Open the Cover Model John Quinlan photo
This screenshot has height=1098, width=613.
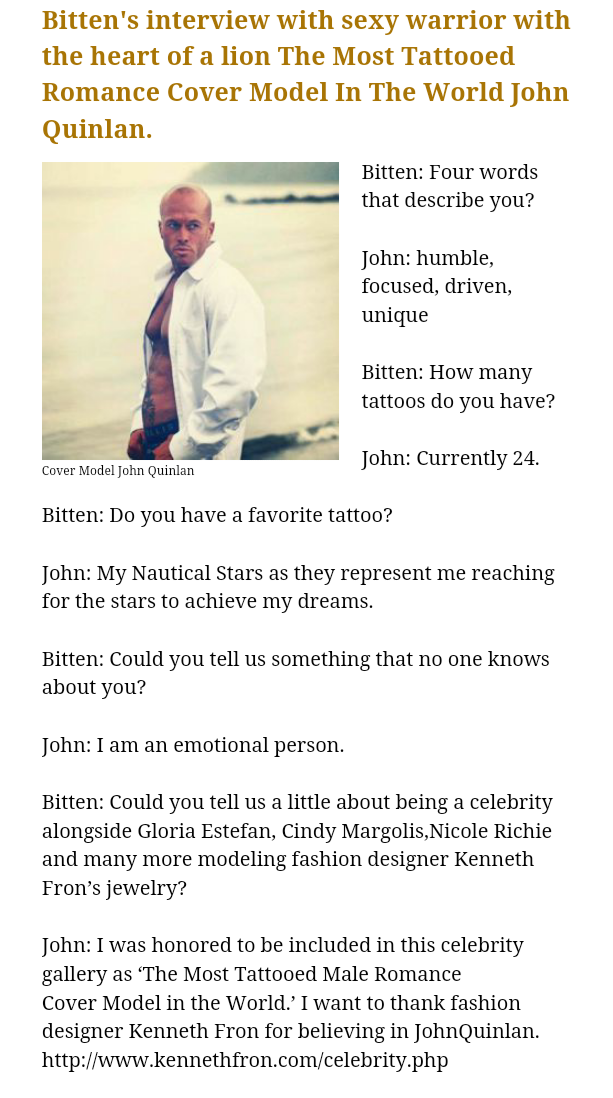click(x=190, y=311)
